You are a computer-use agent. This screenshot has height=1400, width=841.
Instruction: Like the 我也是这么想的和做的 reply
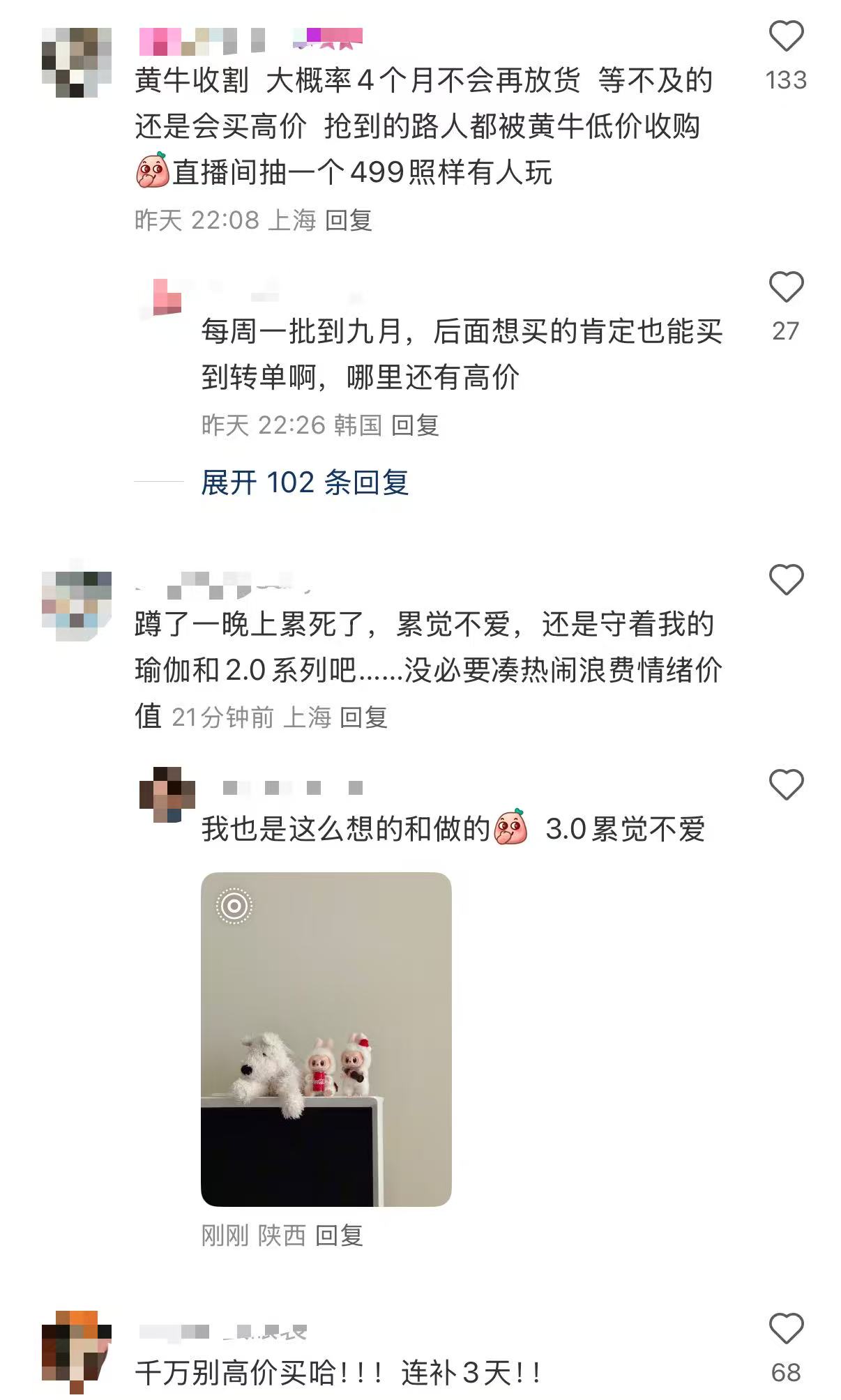(786, 784)
